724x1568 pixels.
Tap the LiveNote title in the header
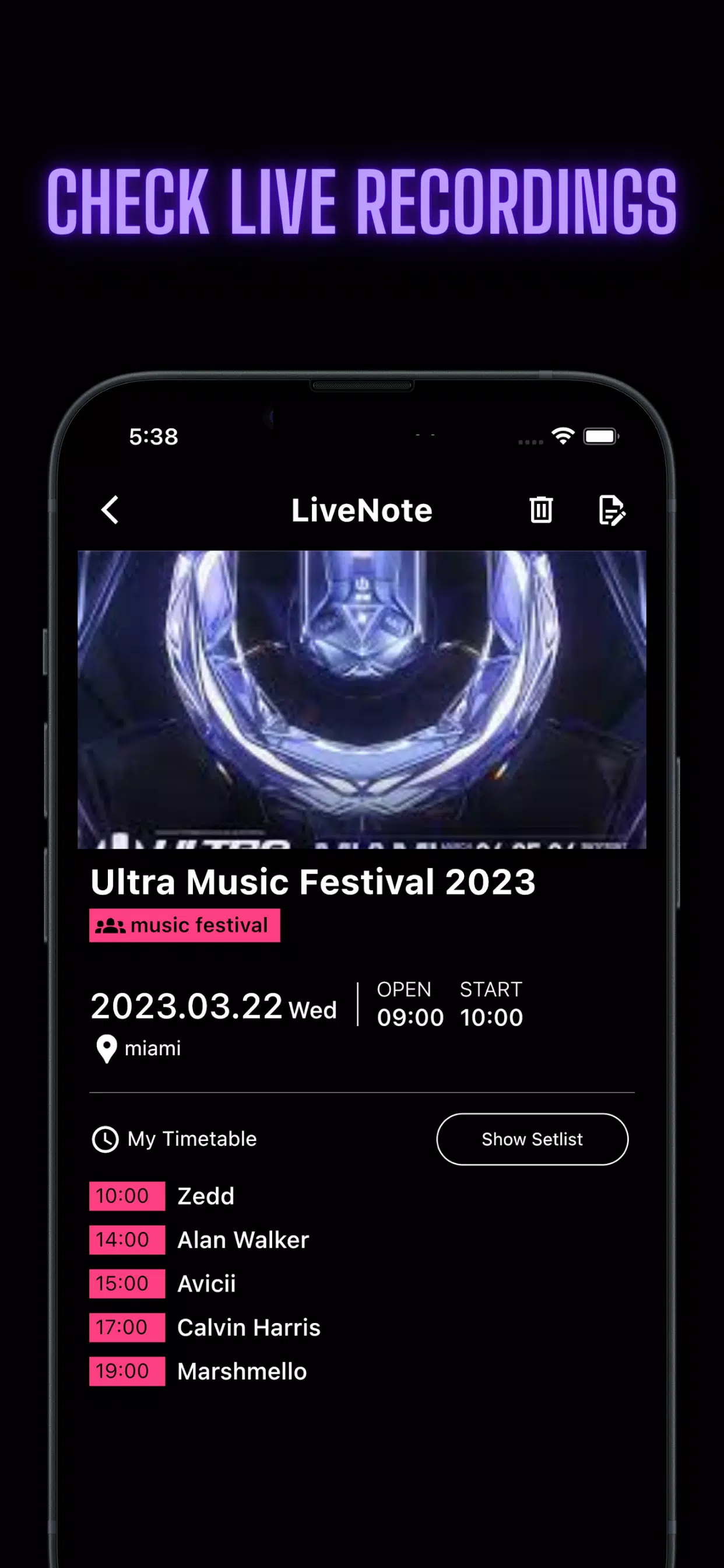(362, 510)
